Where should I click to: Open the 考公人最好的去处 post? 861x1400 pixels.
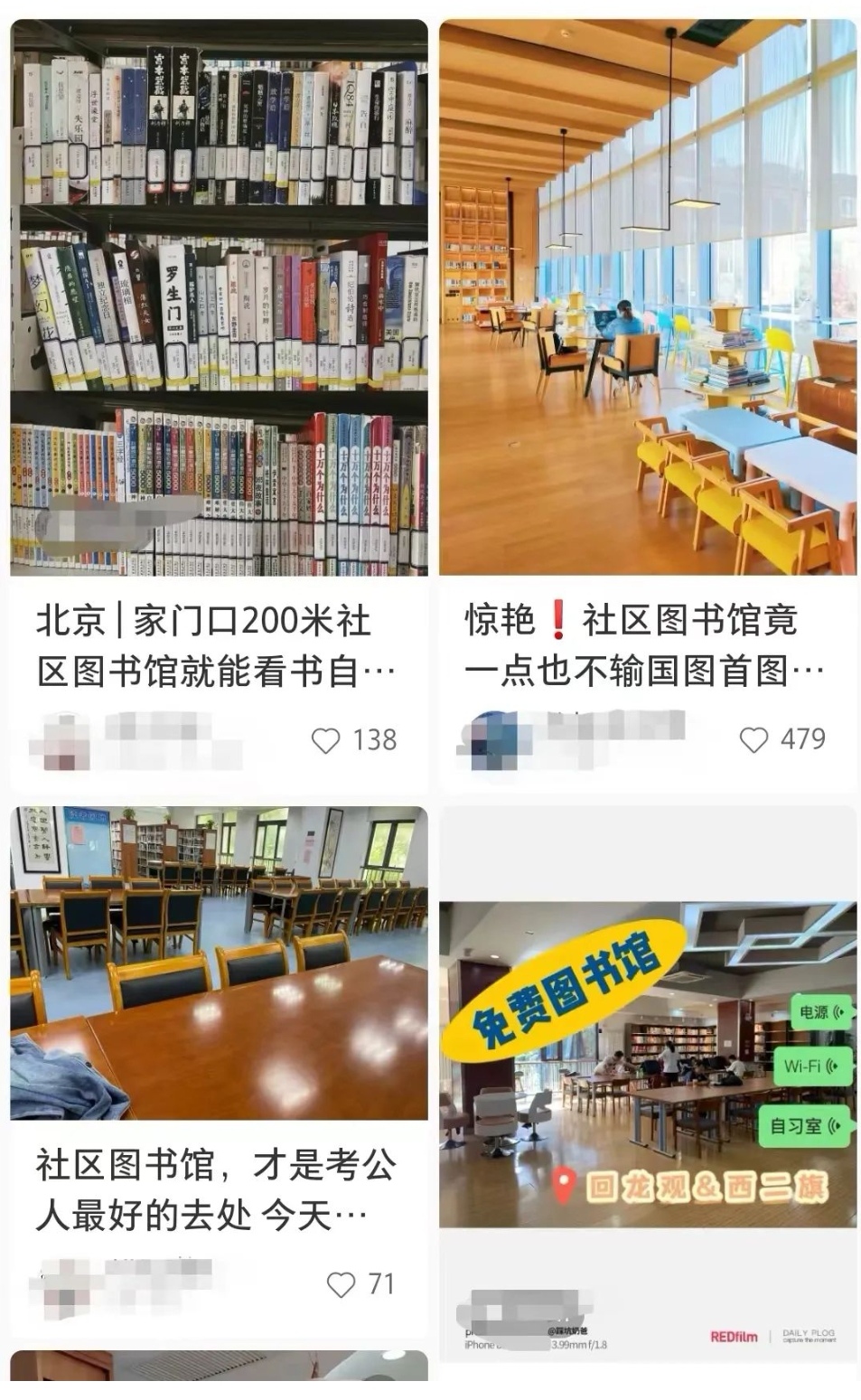click(x=218, y=963)
